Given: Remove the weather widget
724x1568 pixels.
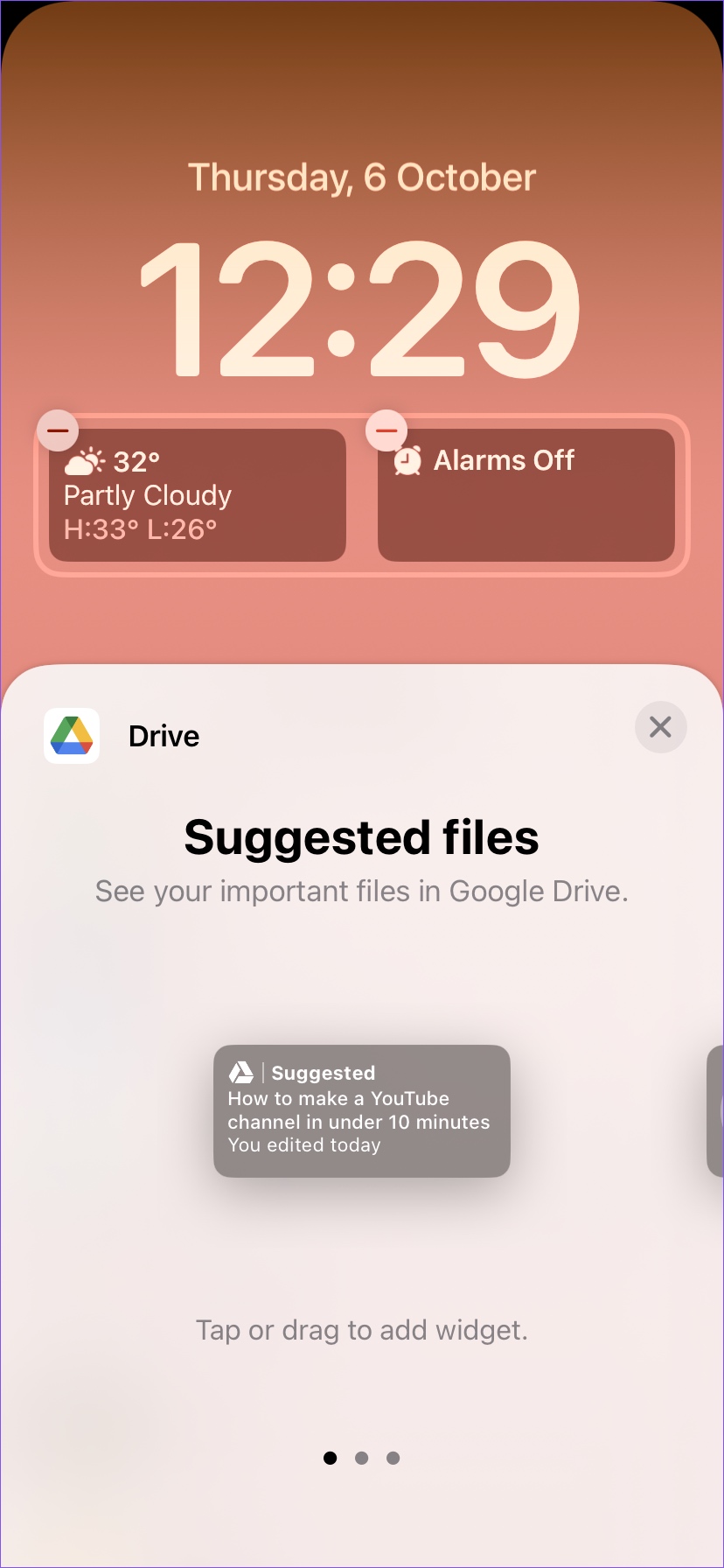Looking at the screenshot, I should 58,430.
